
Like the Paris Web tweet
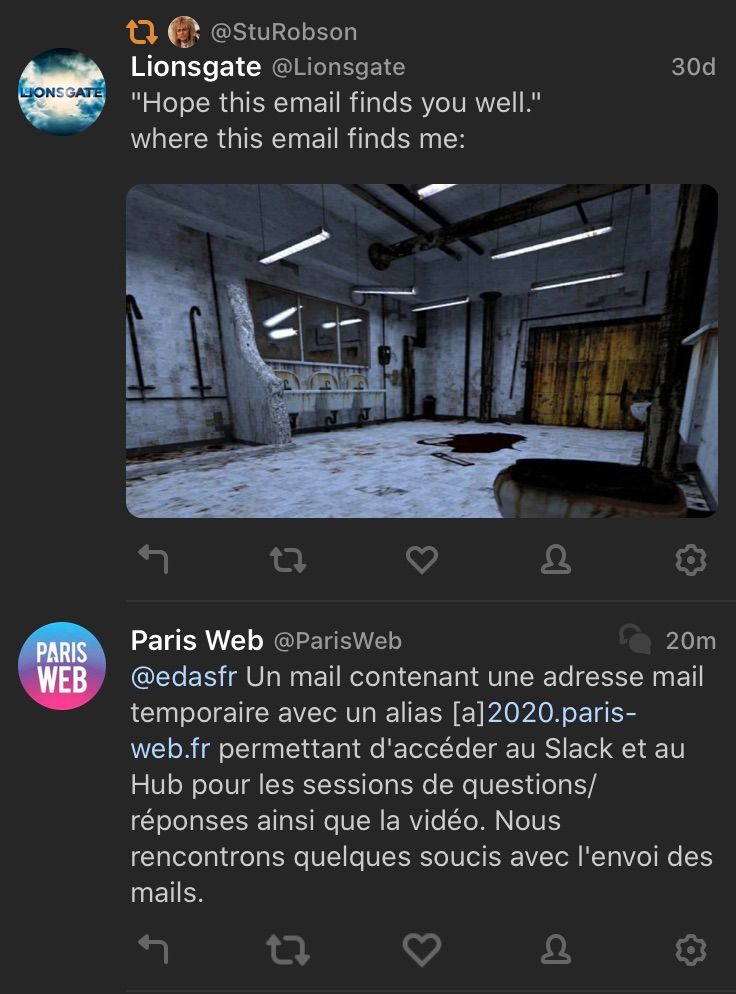pos(422,949)
